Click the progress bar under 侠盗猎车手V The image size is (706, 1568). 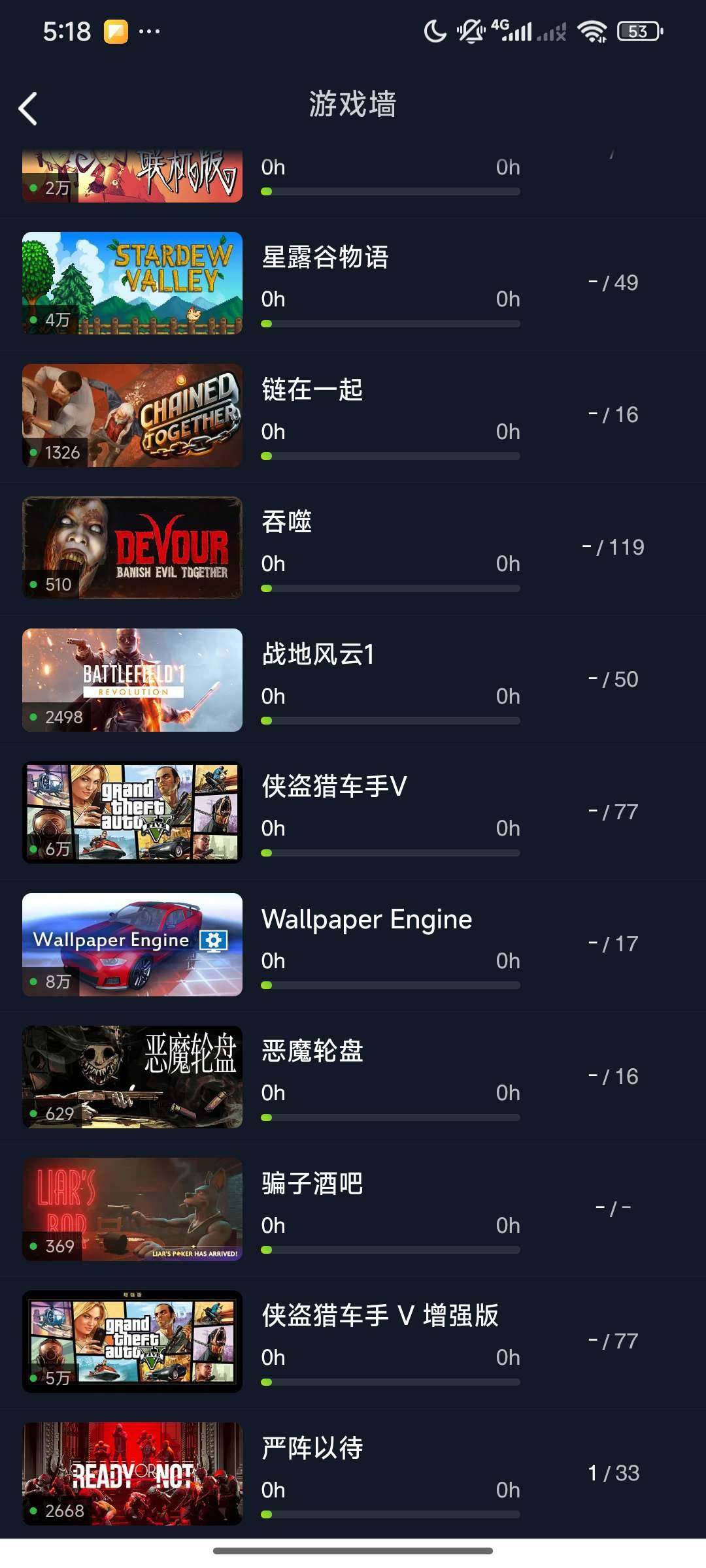pos(391,853)
